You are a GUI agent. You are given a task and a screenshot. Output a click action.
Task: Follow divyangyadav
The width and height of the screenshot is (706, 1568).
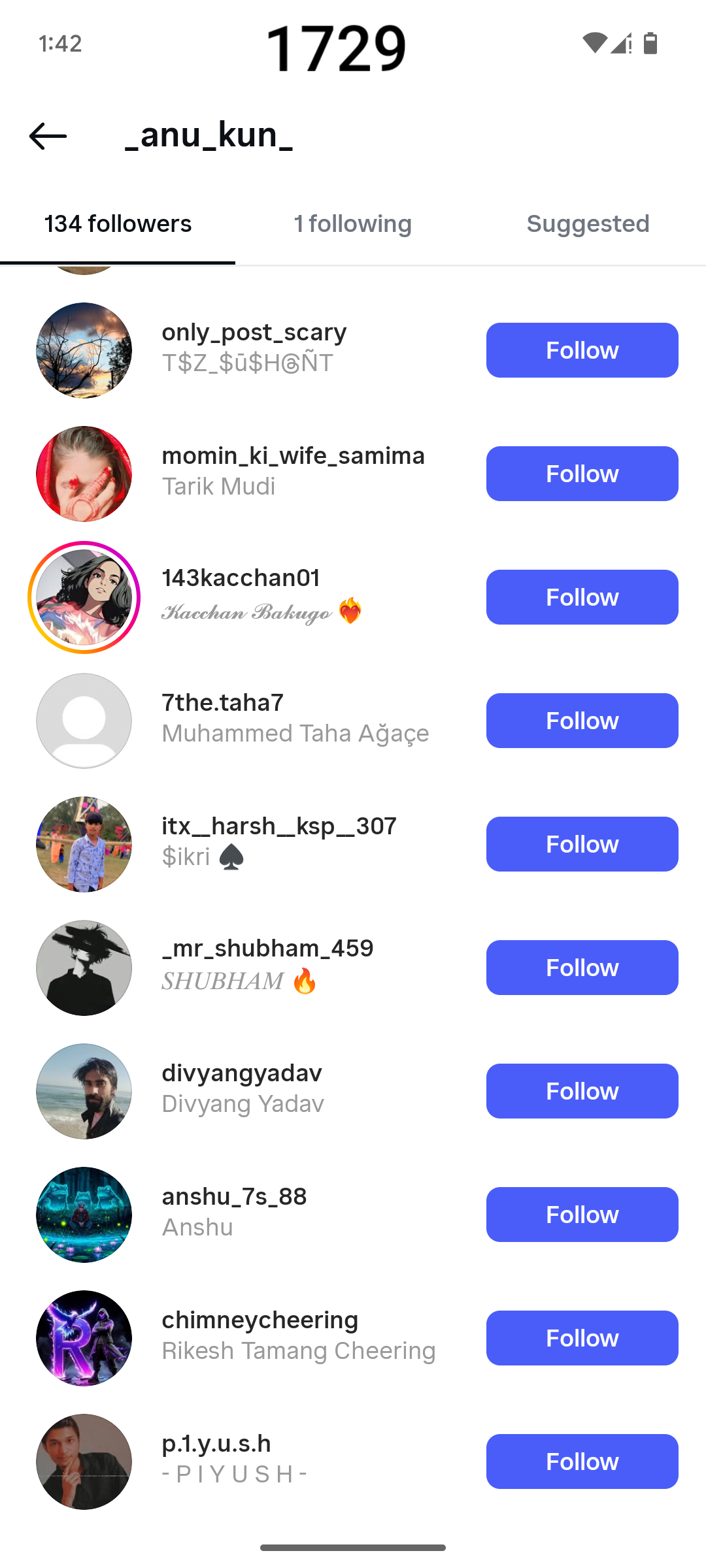(x=582, y=1091)
